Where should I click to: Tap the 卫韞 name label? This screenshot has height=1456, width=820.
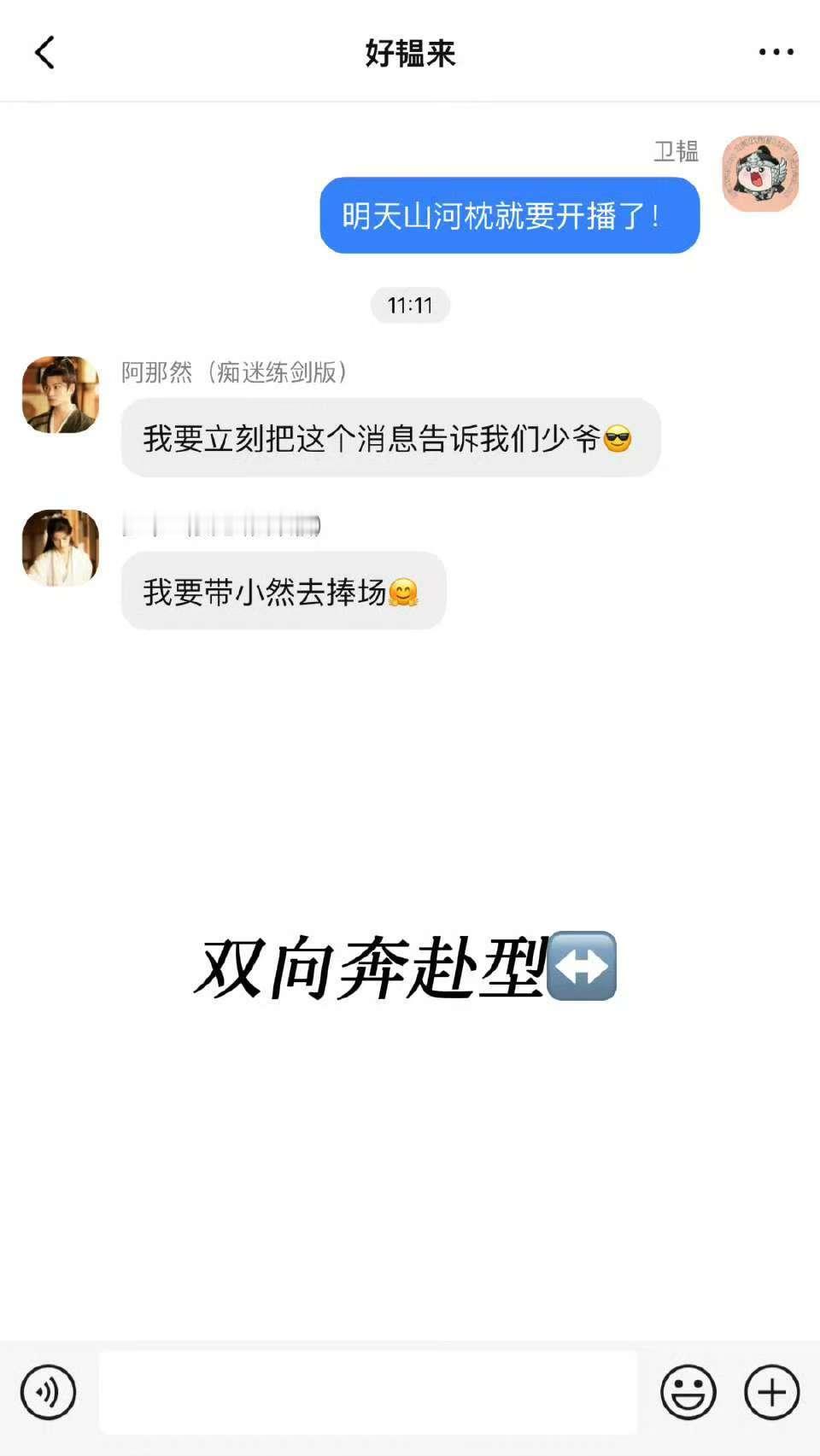click(x=676, y=152)
